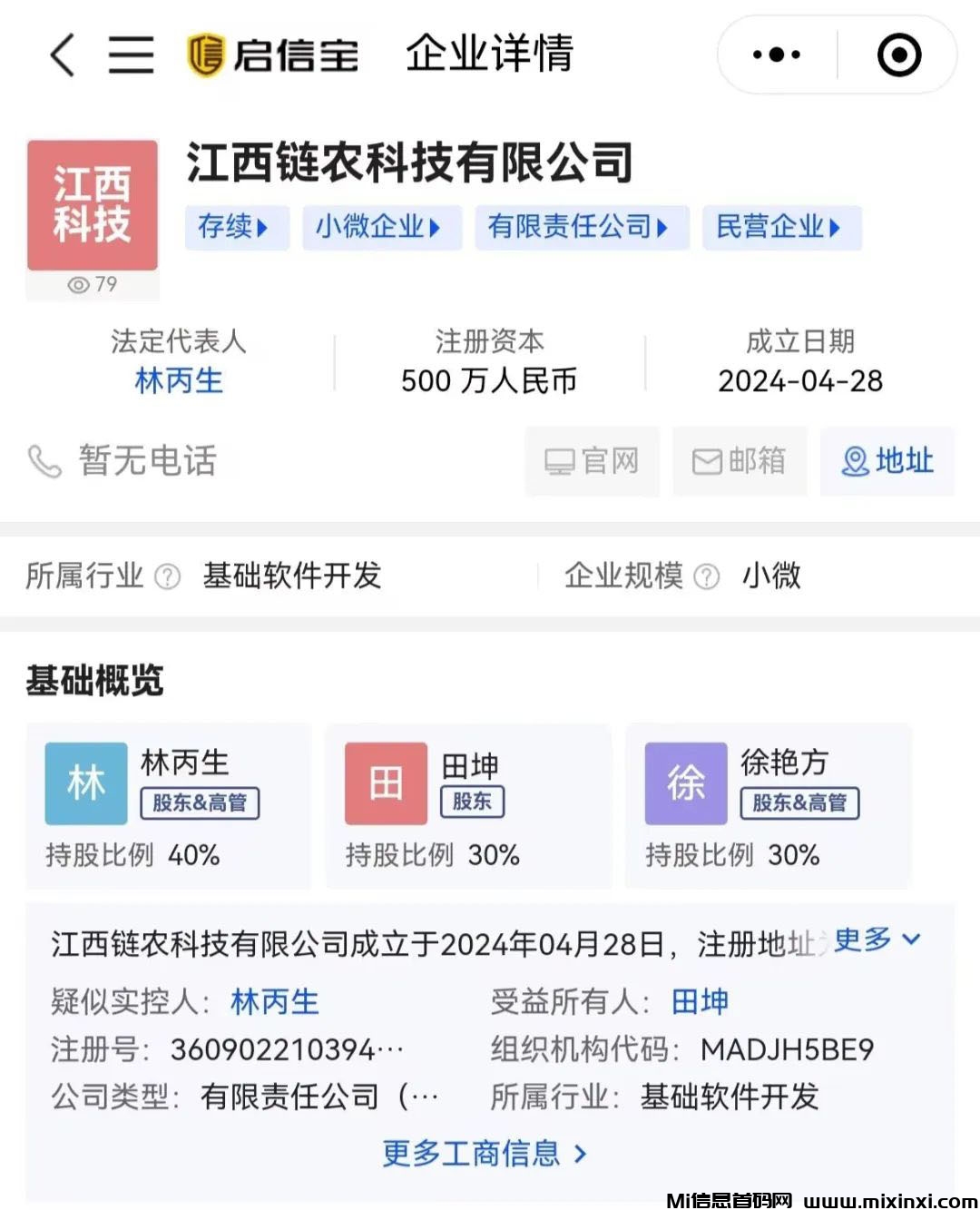The height and width of the screenshot is (1210, 980).
Task: Open shareholder card 林丙生 40%
Action: pos(169,806)
